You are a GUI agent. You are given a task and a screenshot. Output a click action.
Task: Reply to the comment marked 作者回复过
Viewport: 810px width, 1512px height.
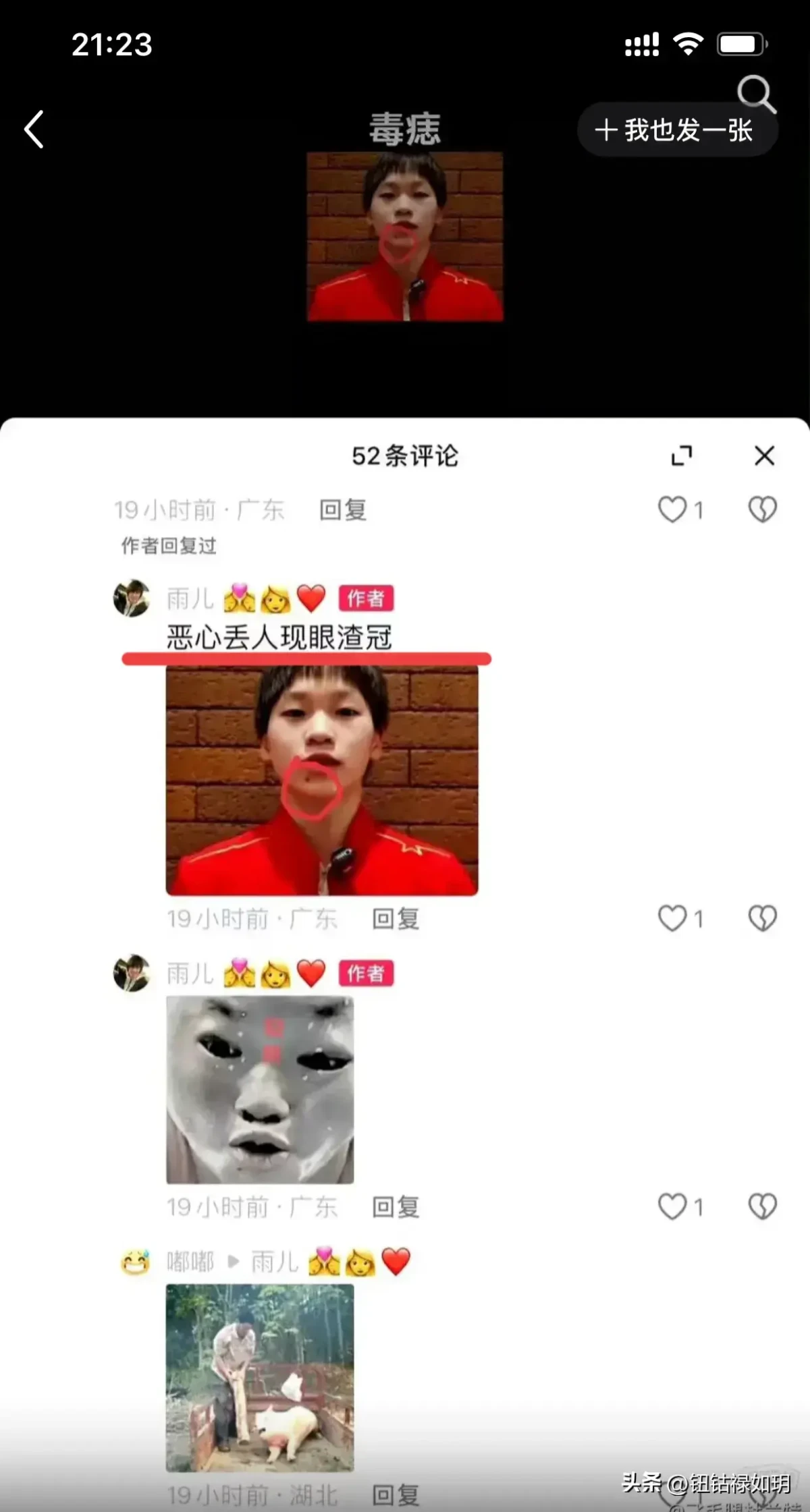[343, 510]
